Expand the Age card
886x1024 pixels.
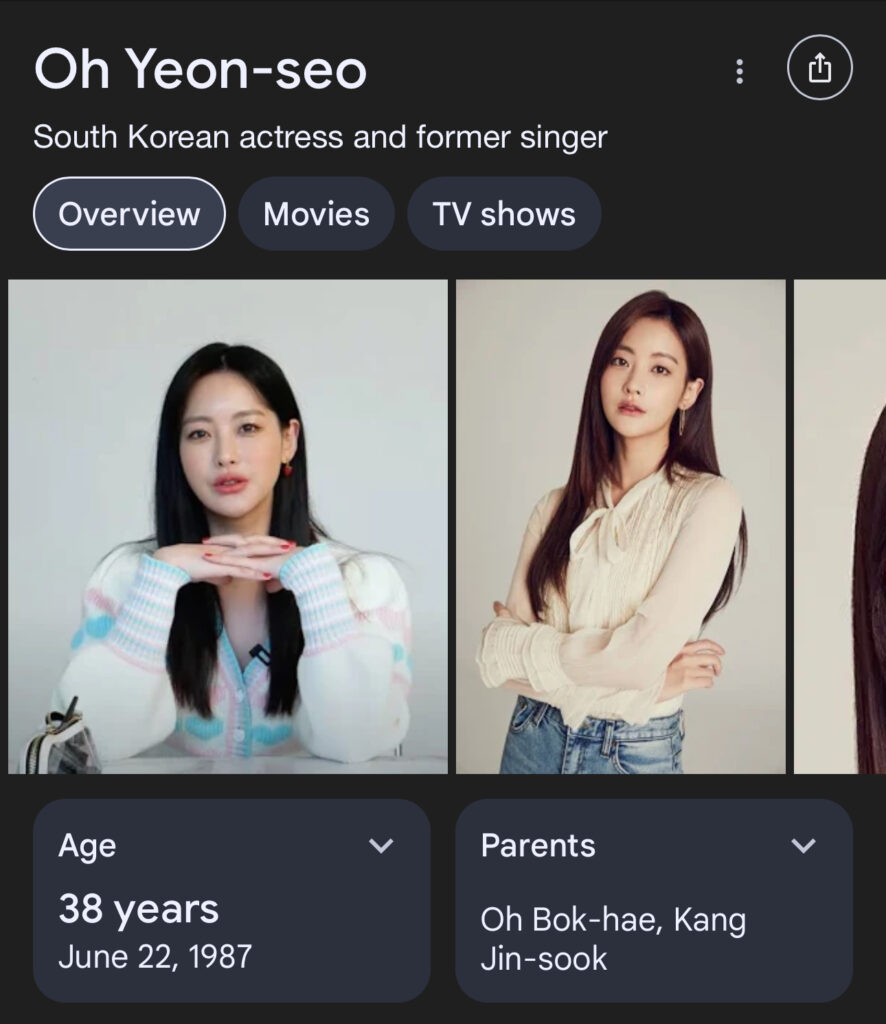coord(380,846)
